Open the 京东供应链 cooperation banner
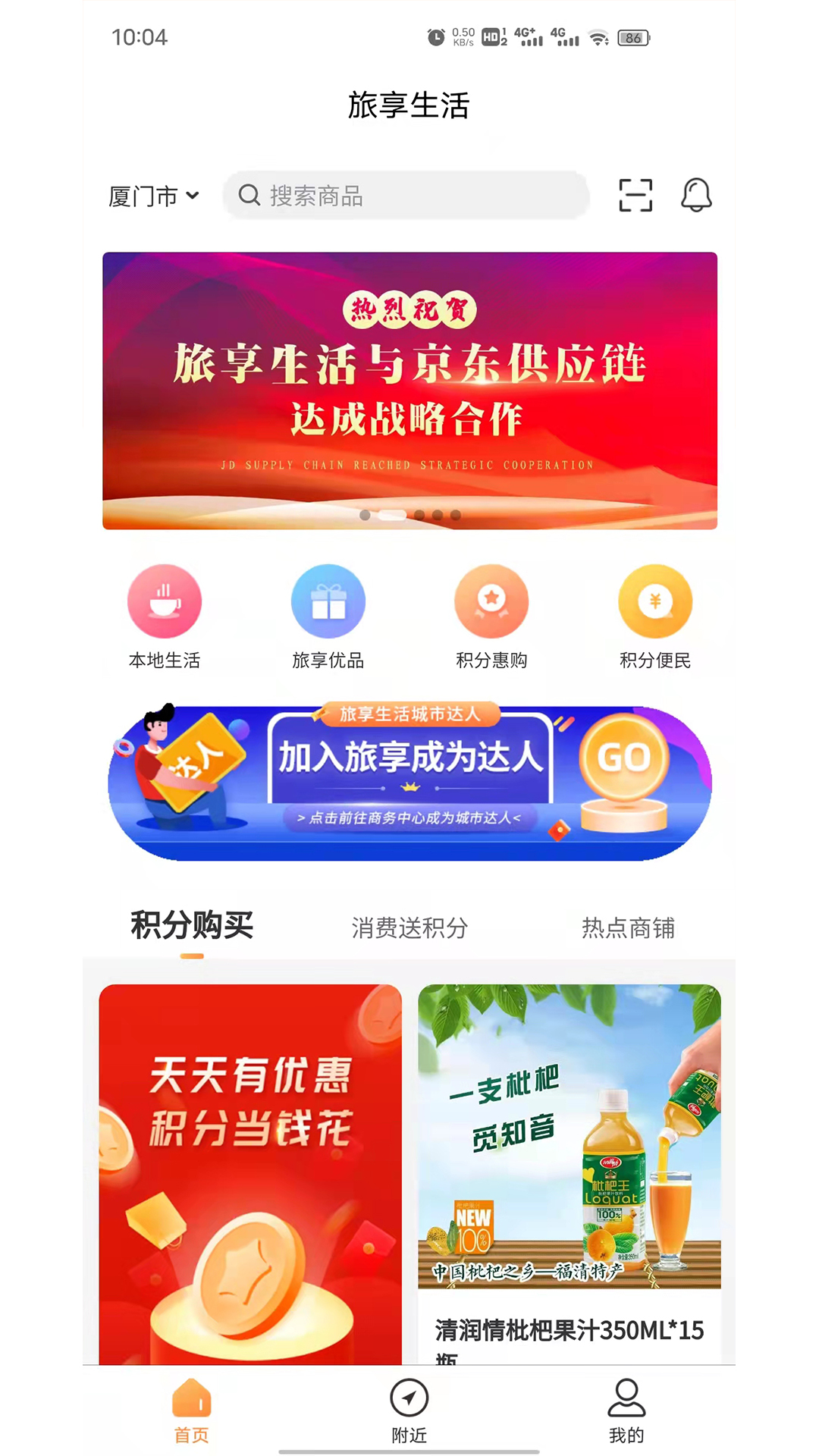 (409, 391)
